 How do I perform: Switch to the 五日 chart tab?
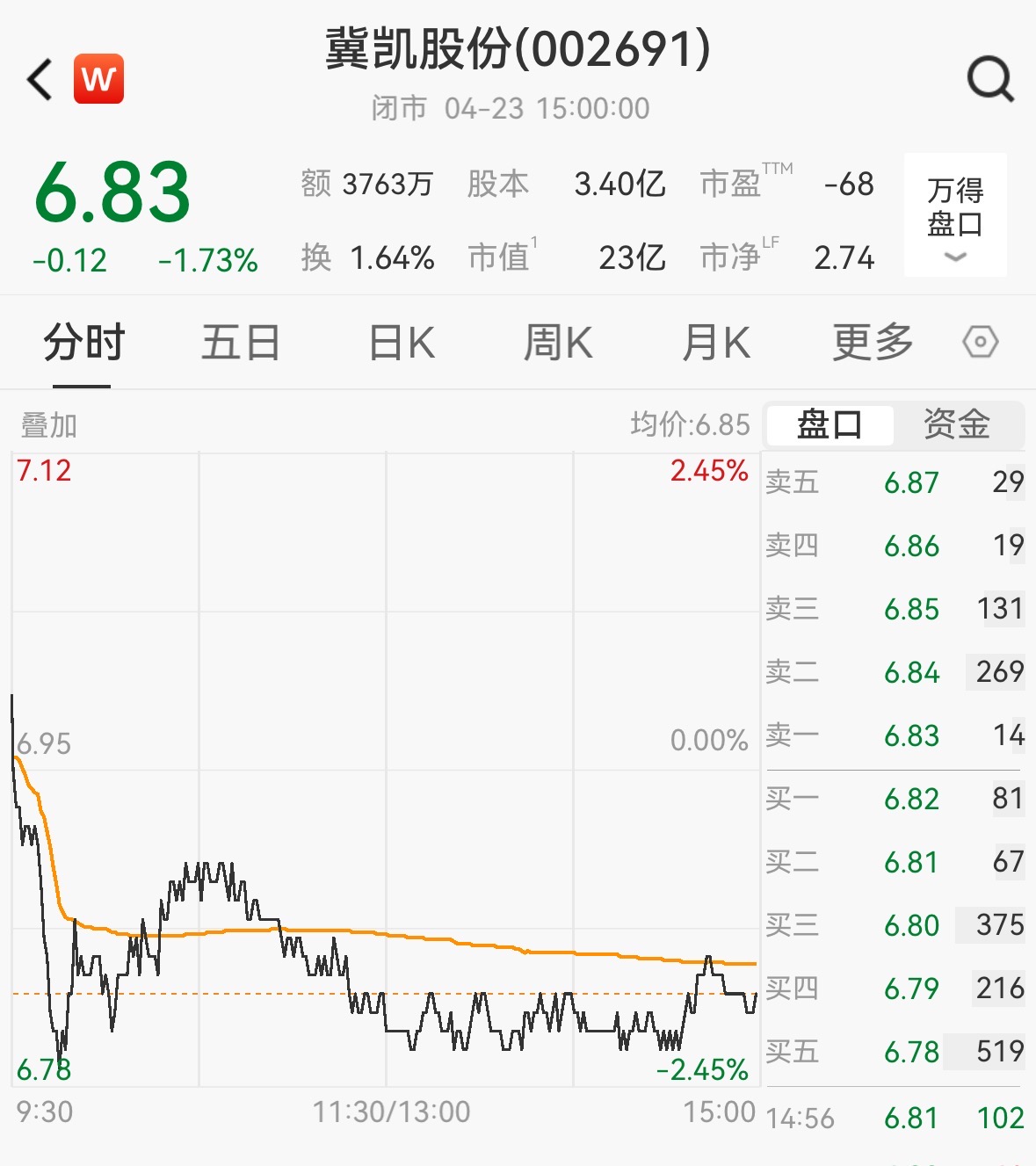tap(240, 343)
